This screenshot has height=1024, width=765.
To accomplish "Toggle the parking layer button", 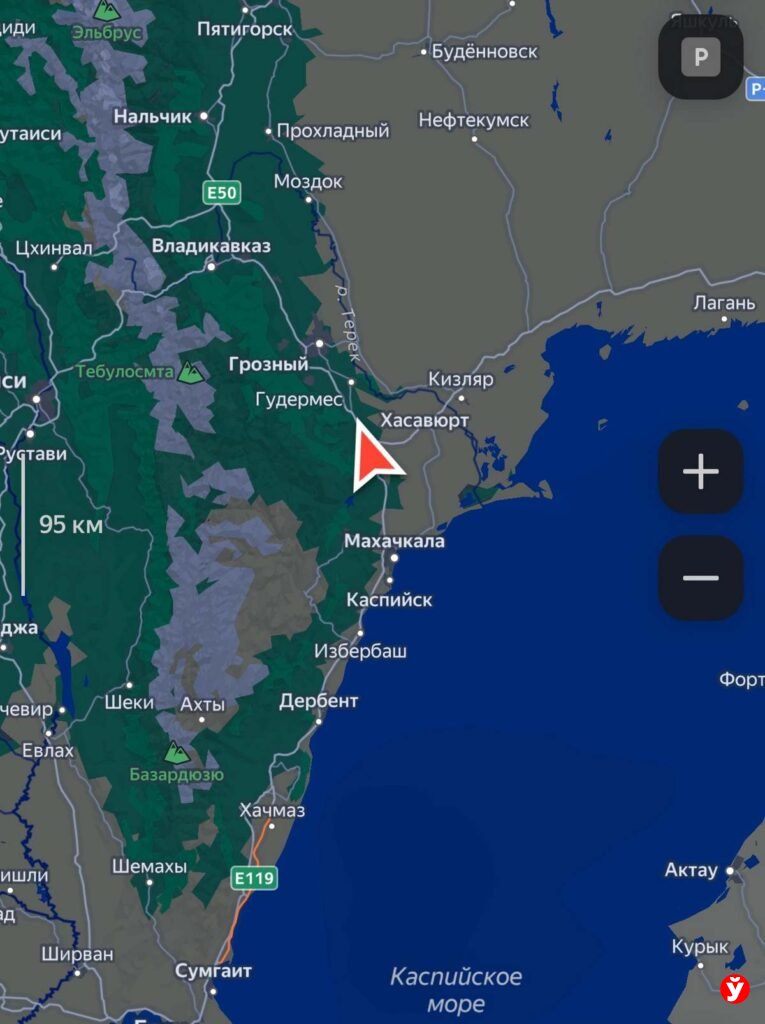I will [x=700, y=58].
